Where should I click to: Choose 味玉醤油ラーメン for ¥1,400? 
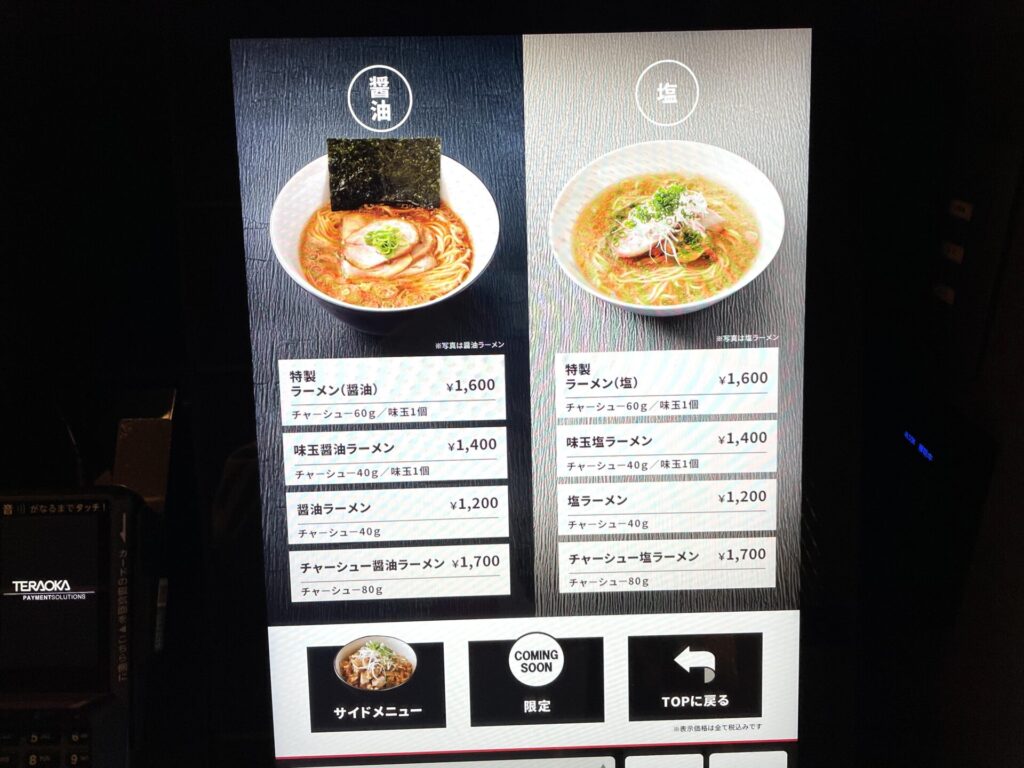click(395, 457)
